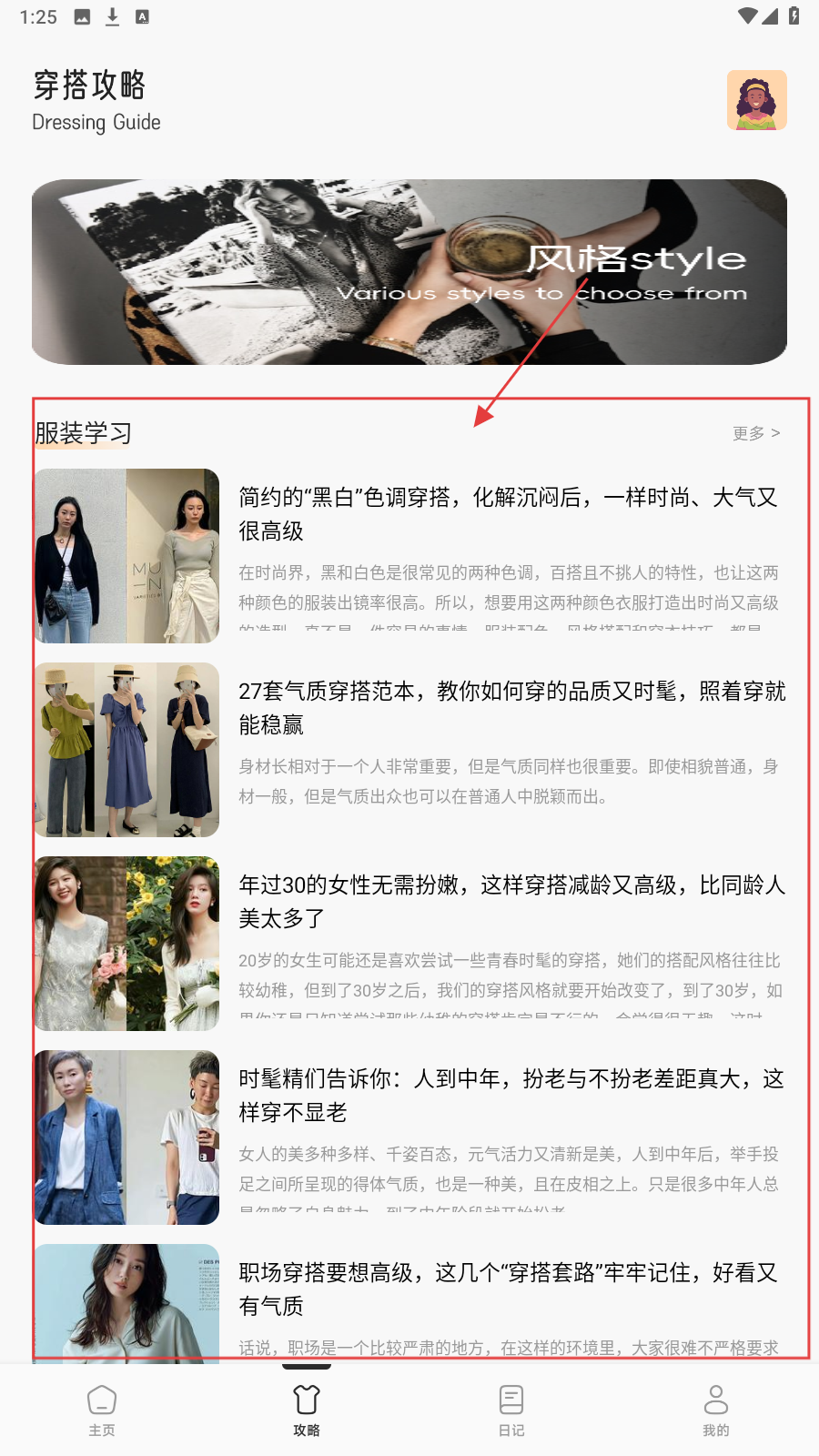Tap 更多 to see more articles
This screenshot has height=1456, width=819.
click(755, 433)
